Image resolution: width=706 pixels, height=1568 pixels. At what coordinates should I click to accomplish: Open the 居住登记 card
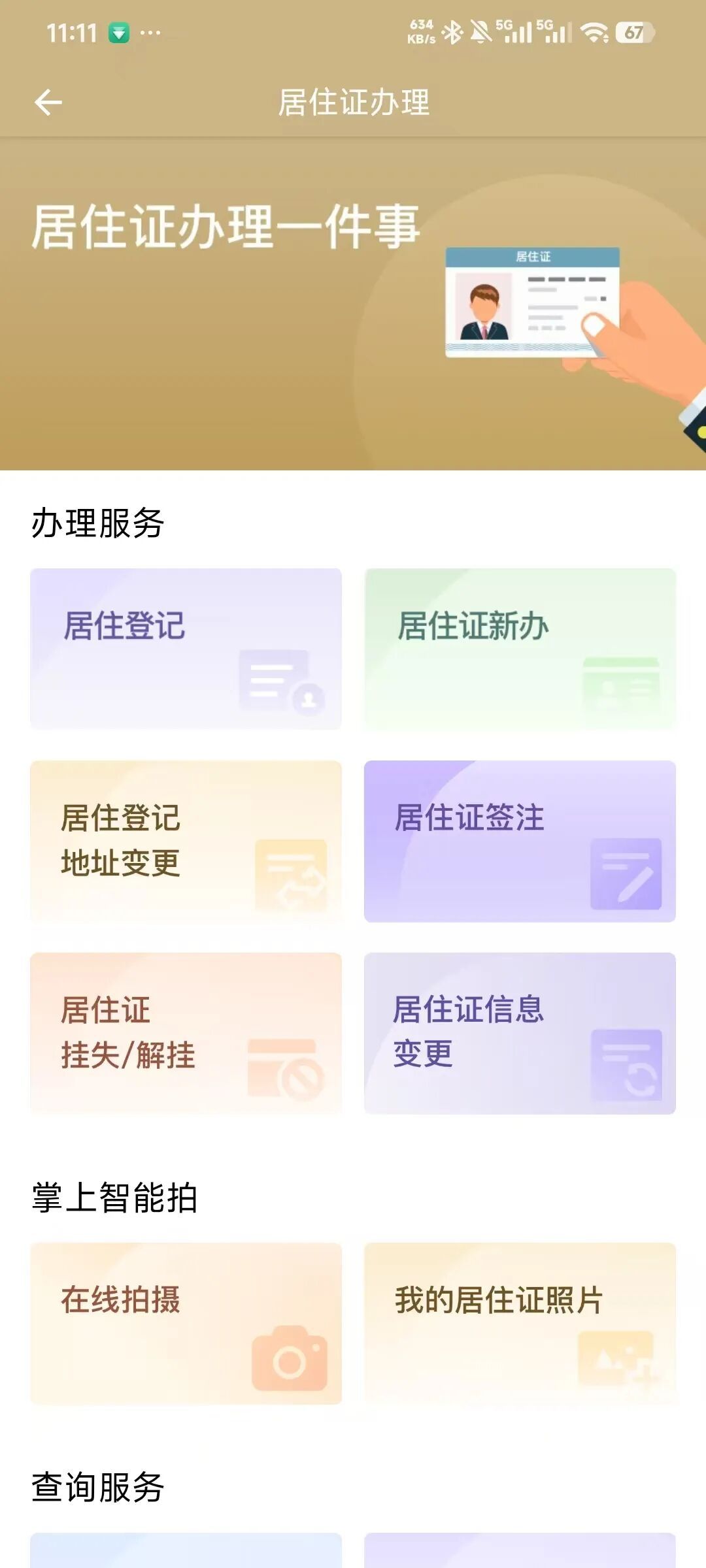click(x=186, y=649)
